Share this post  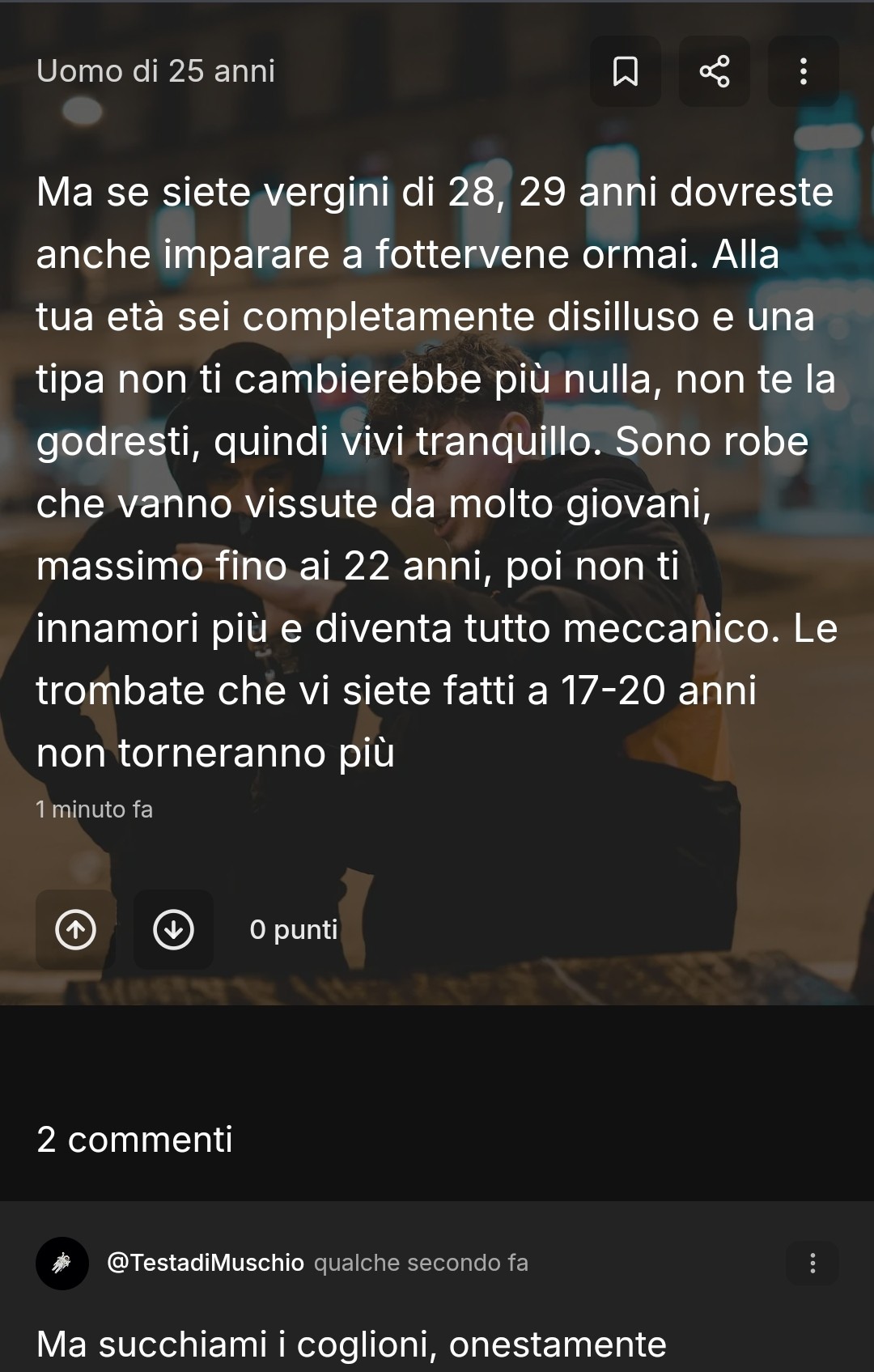pos(714,71)
